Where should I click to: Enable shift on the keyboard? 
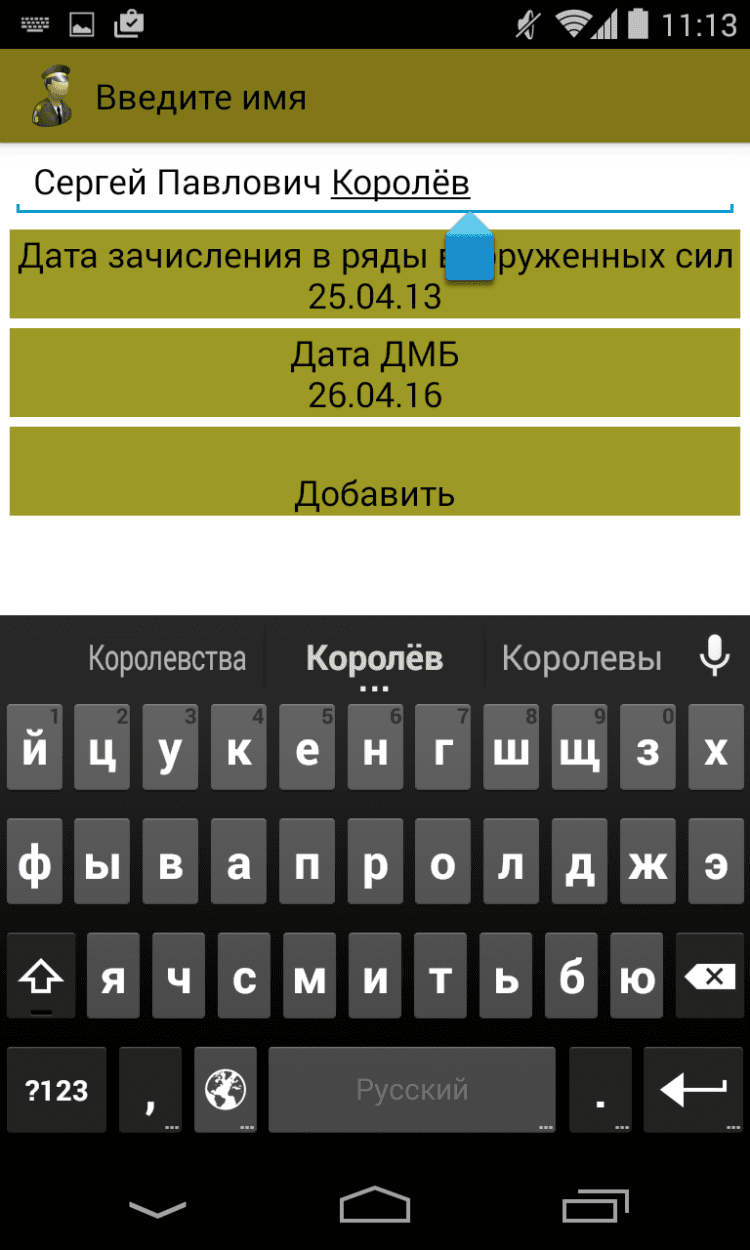click(x=41, y=977)
